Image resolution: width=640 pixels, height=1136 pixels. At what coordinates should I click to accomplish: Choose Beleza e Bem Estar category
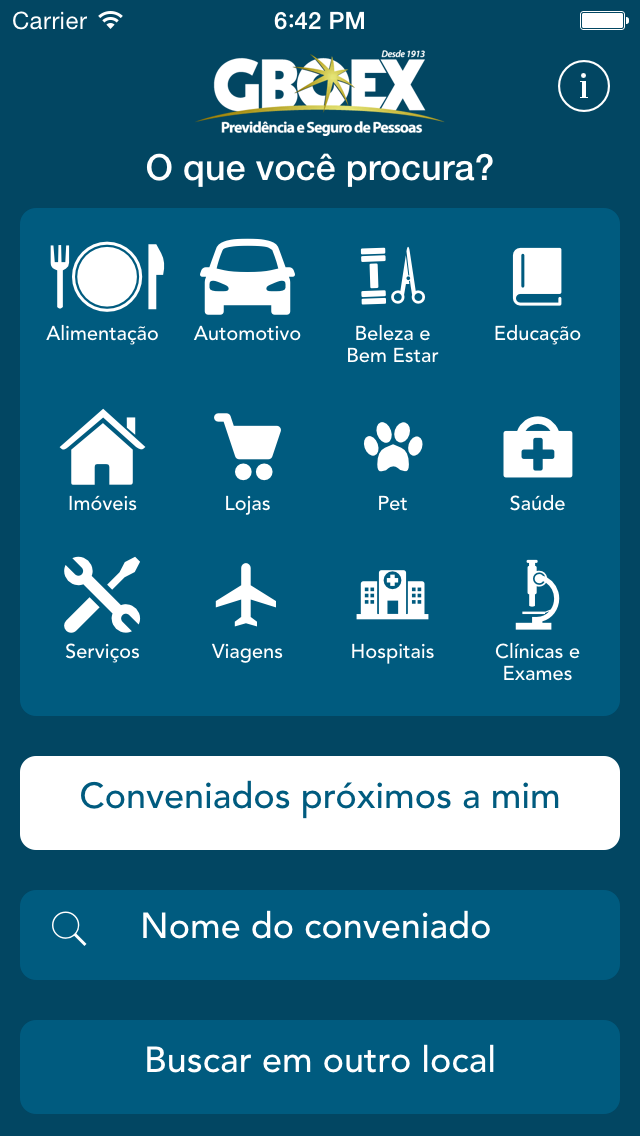[392, 304]
